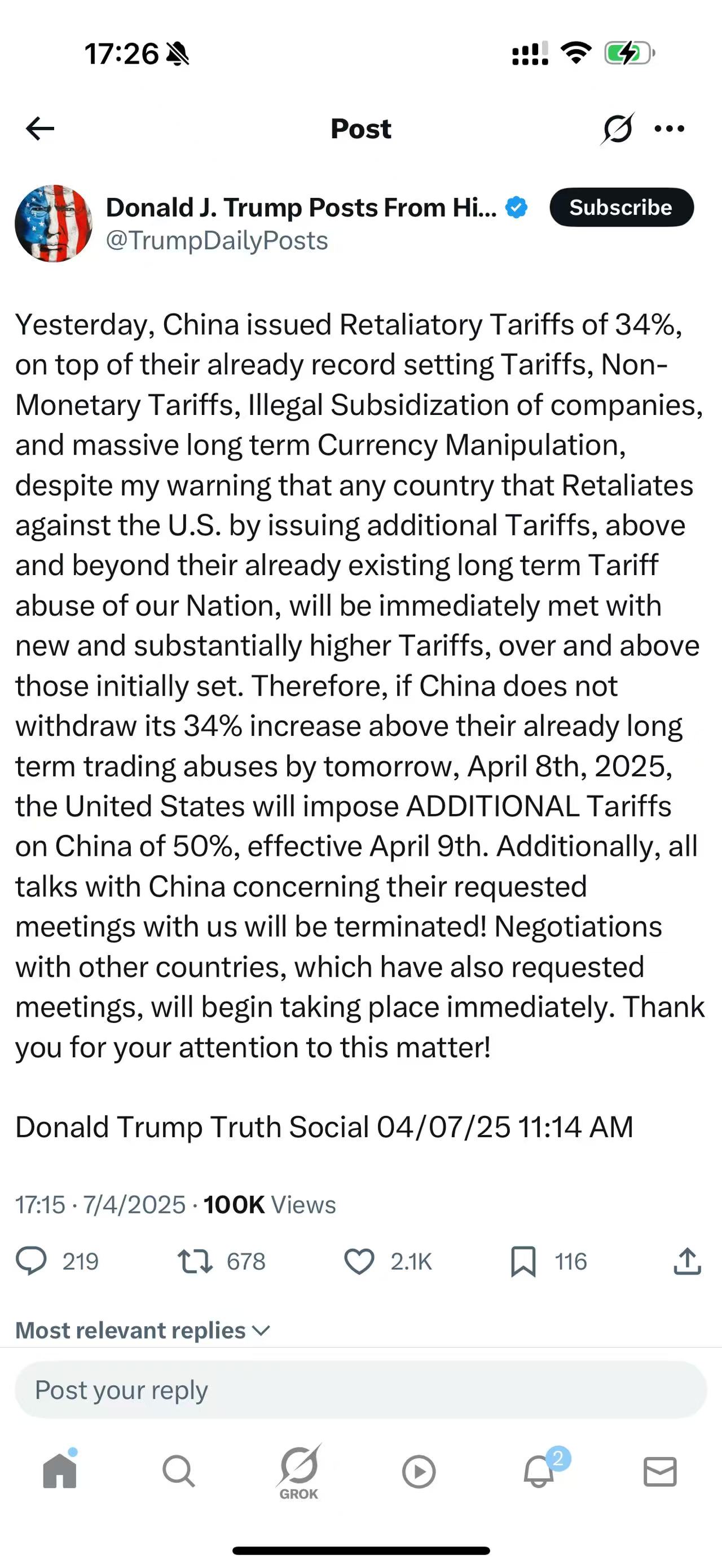Open the three-dot overflow menu
Viewport: 722px width, 1568px height.
tap(669, 129)
